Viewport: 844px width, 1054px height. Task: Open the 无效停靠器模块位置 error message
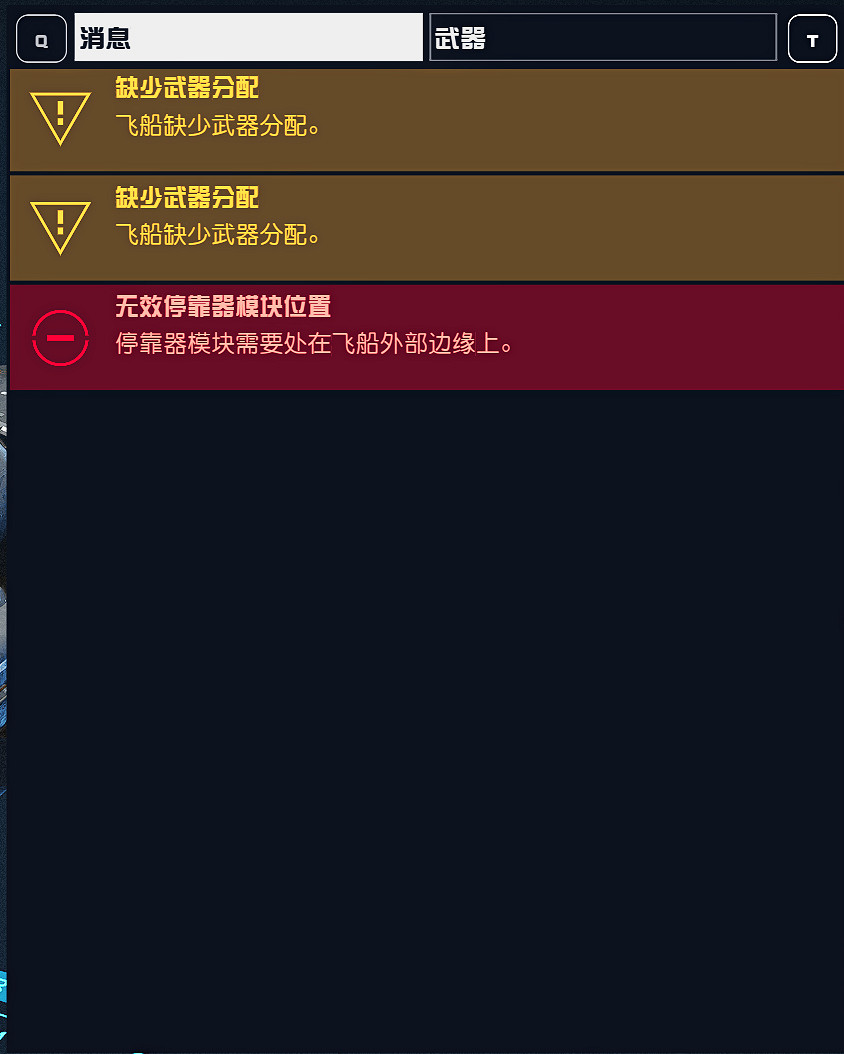(x=422, y=335)
